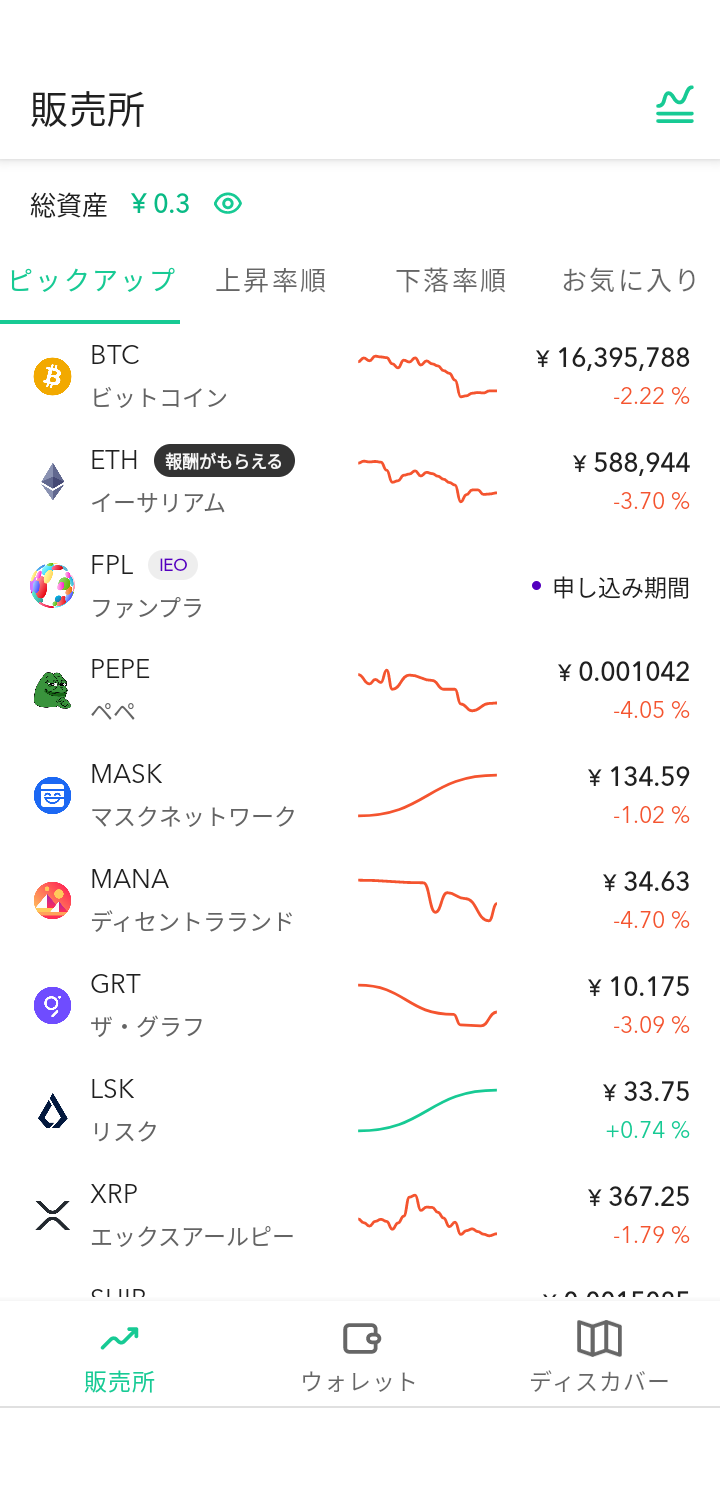Switch to the 上昇率順 tab
This screenshot has height=1496, width=720.
(271, 280)
